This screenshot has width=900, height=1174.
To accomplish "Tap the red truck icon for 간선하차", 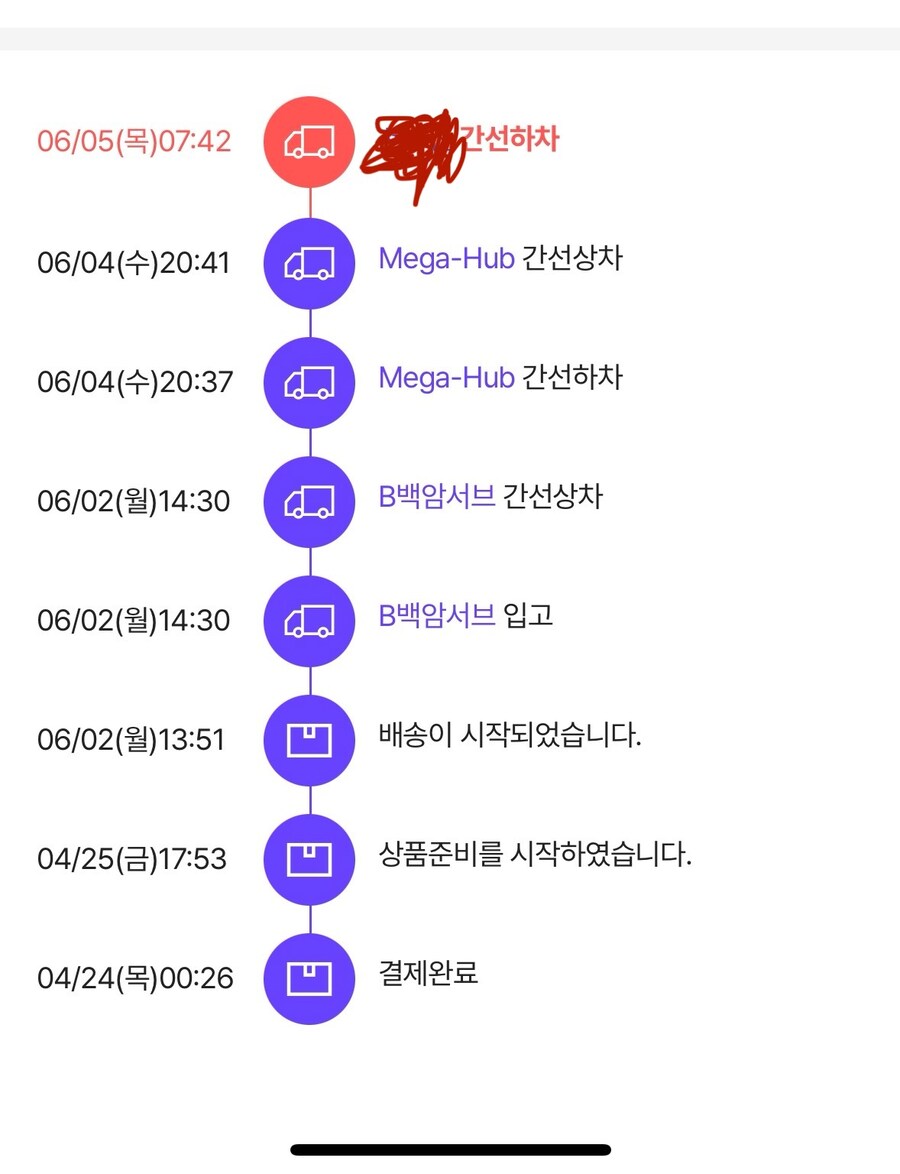I will tap(308, 142).
